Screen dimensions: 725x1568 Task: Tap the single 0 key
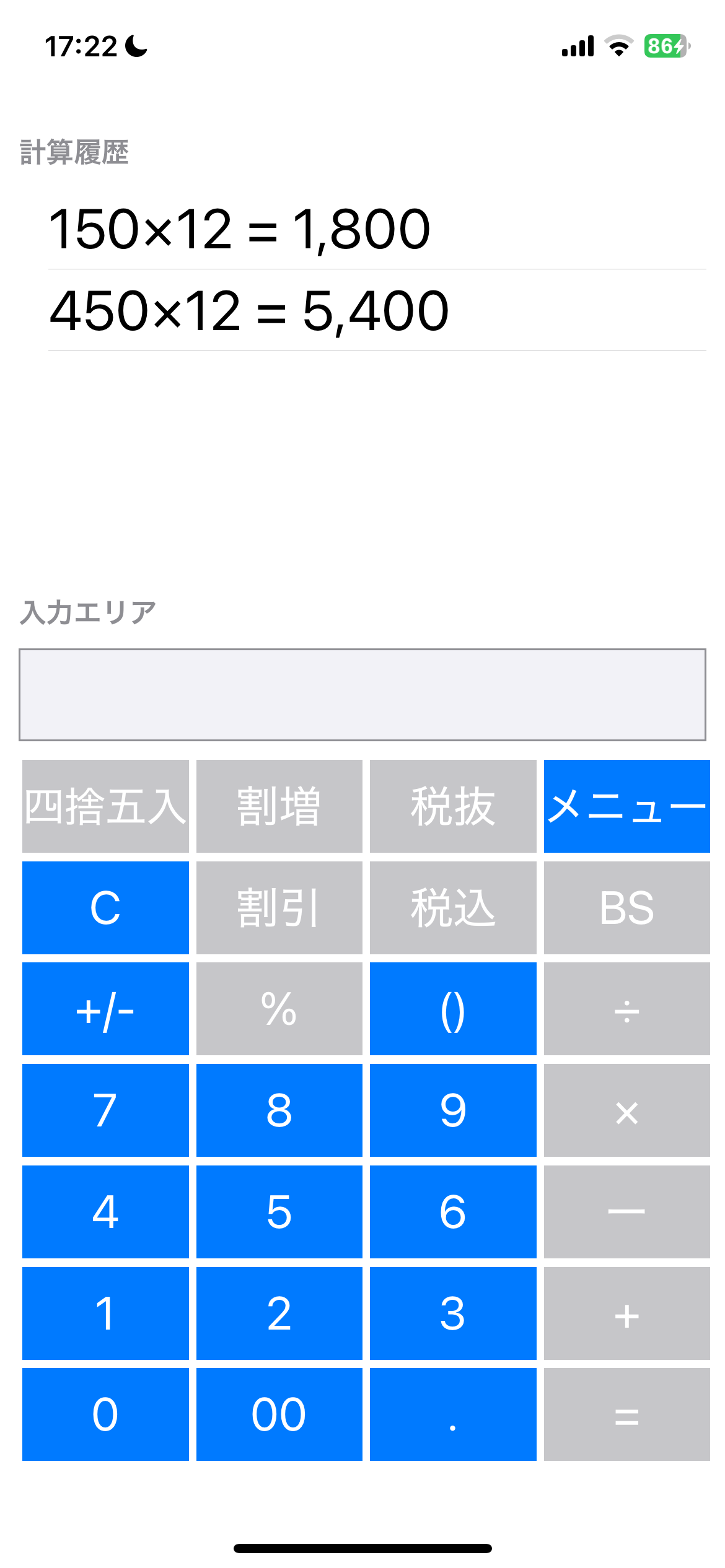[105, 1414]
